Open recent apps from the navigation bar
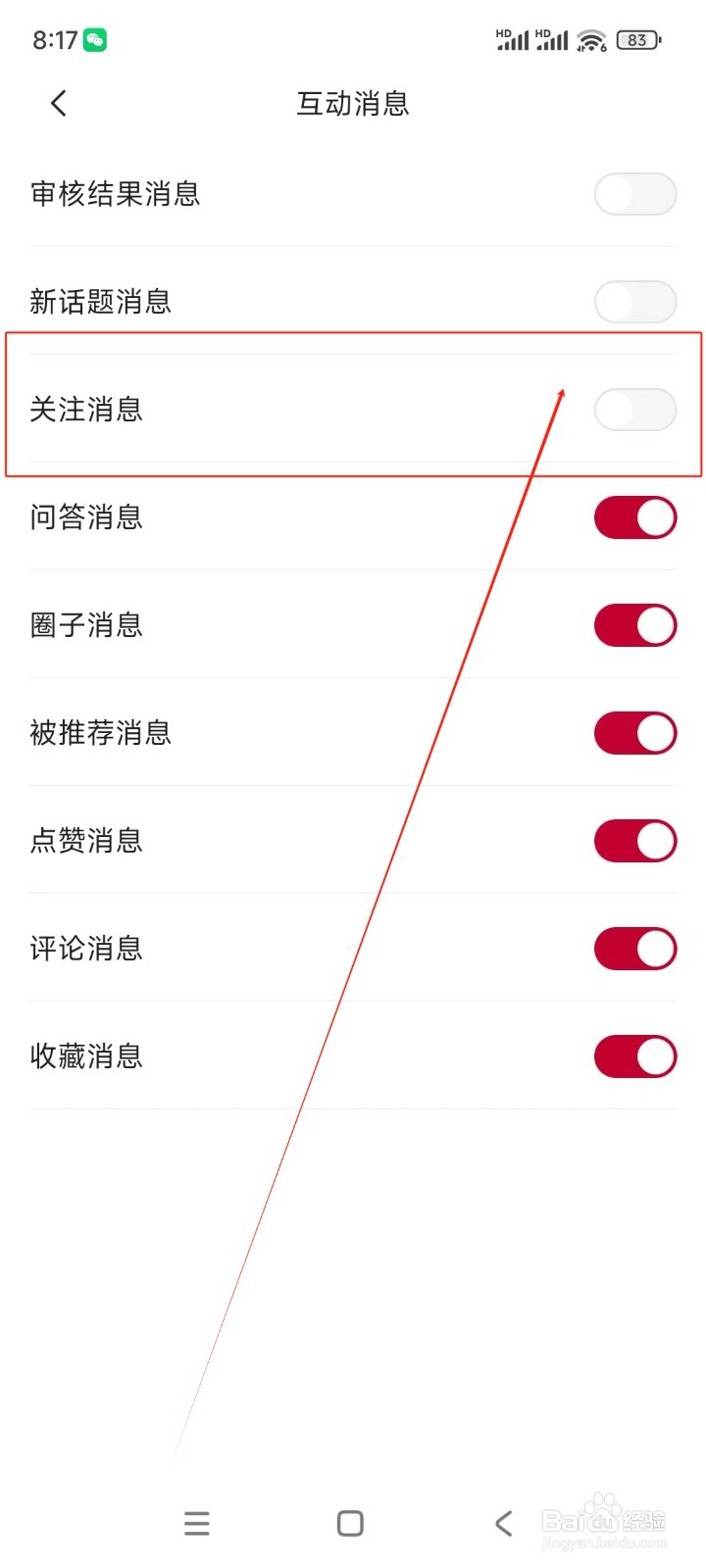706x1568 pixels. pyautogui.click(x=197, y=1523)
